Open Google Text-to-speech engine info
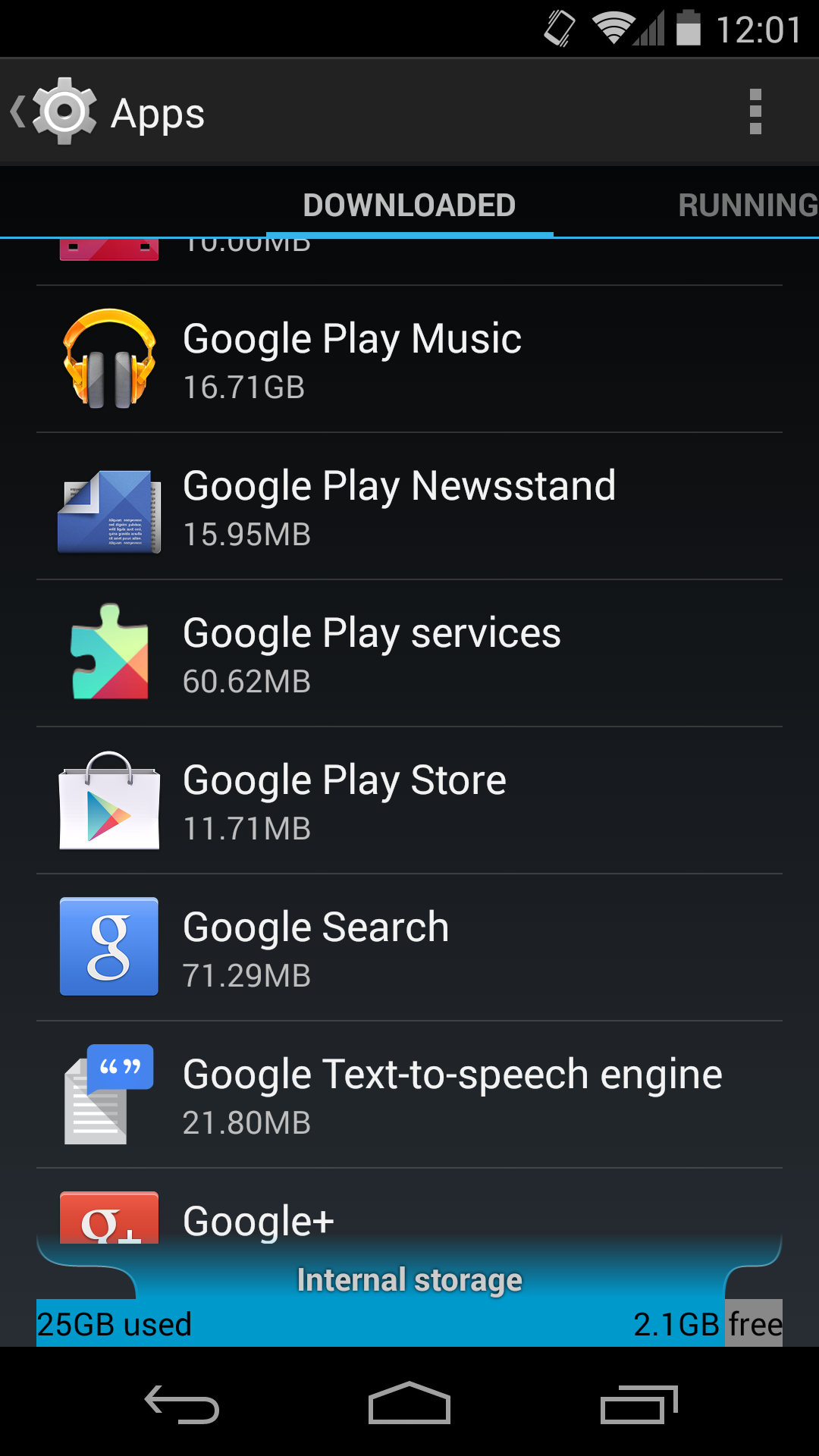The image size is (819, 1456). [409, 1095]
